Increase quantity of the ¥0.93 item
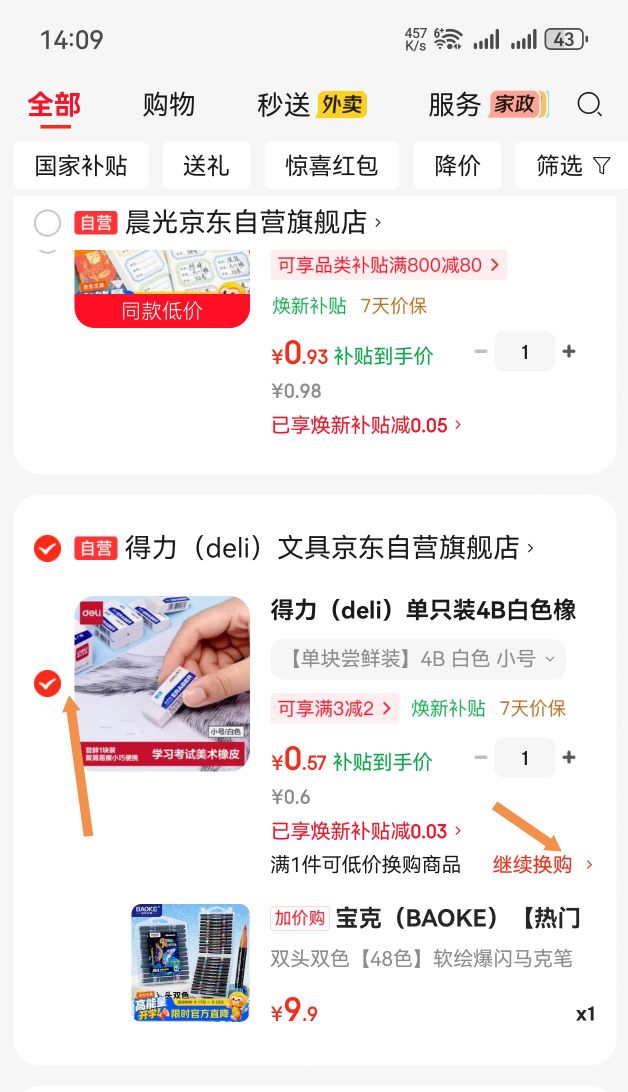The height and width of the screenshot is (1092, 628). tap(569, 352)
